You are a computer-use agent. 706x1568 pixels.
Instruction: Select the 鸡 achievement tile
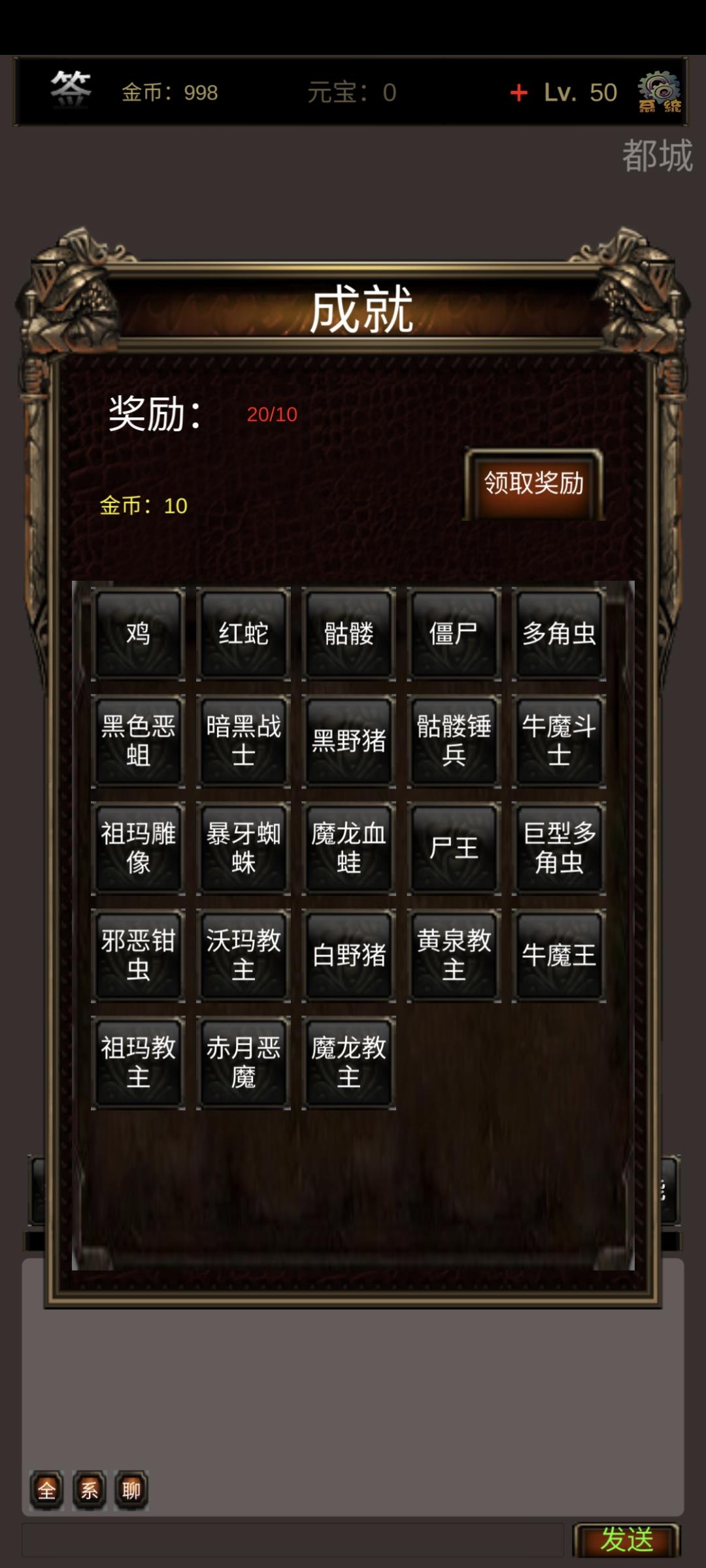pyautogui.click(x=138, y=634)
